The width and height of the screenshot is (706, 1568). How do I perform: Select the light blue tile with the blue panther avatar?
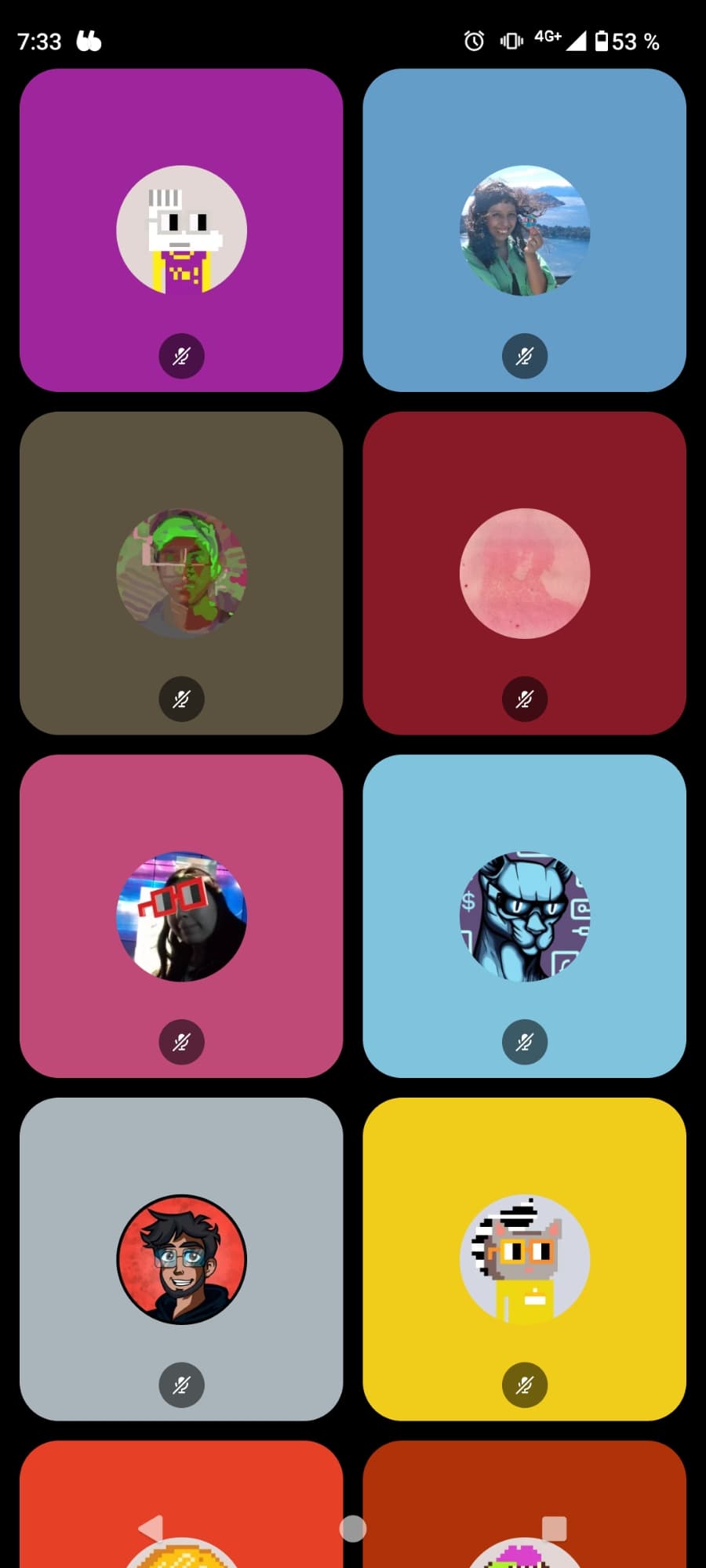[x=524, y=916]
